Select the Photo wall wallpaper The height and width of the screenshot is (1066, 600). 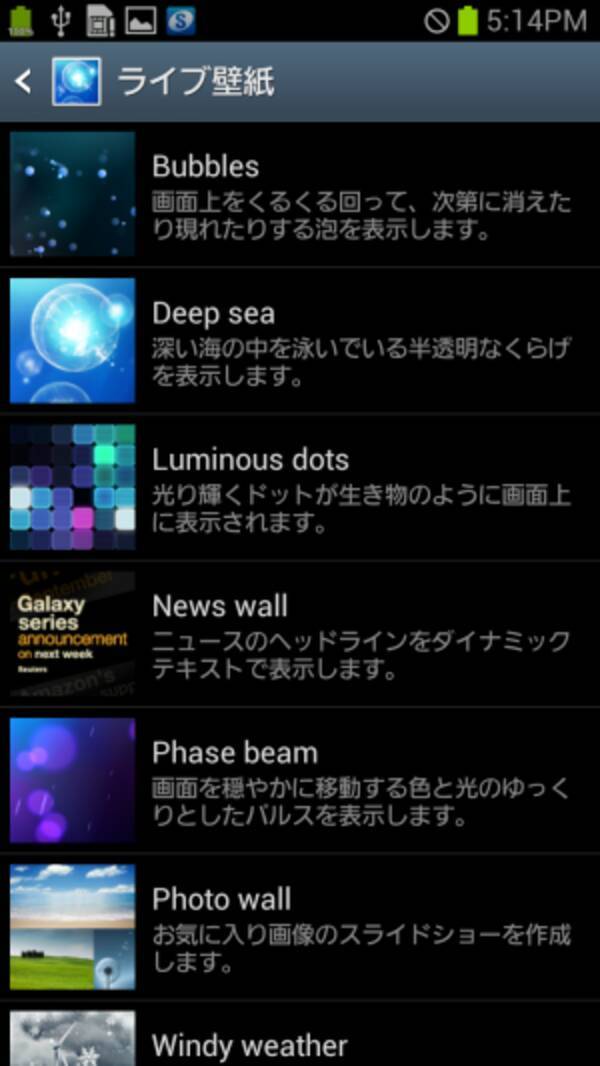tap(300, 927)
